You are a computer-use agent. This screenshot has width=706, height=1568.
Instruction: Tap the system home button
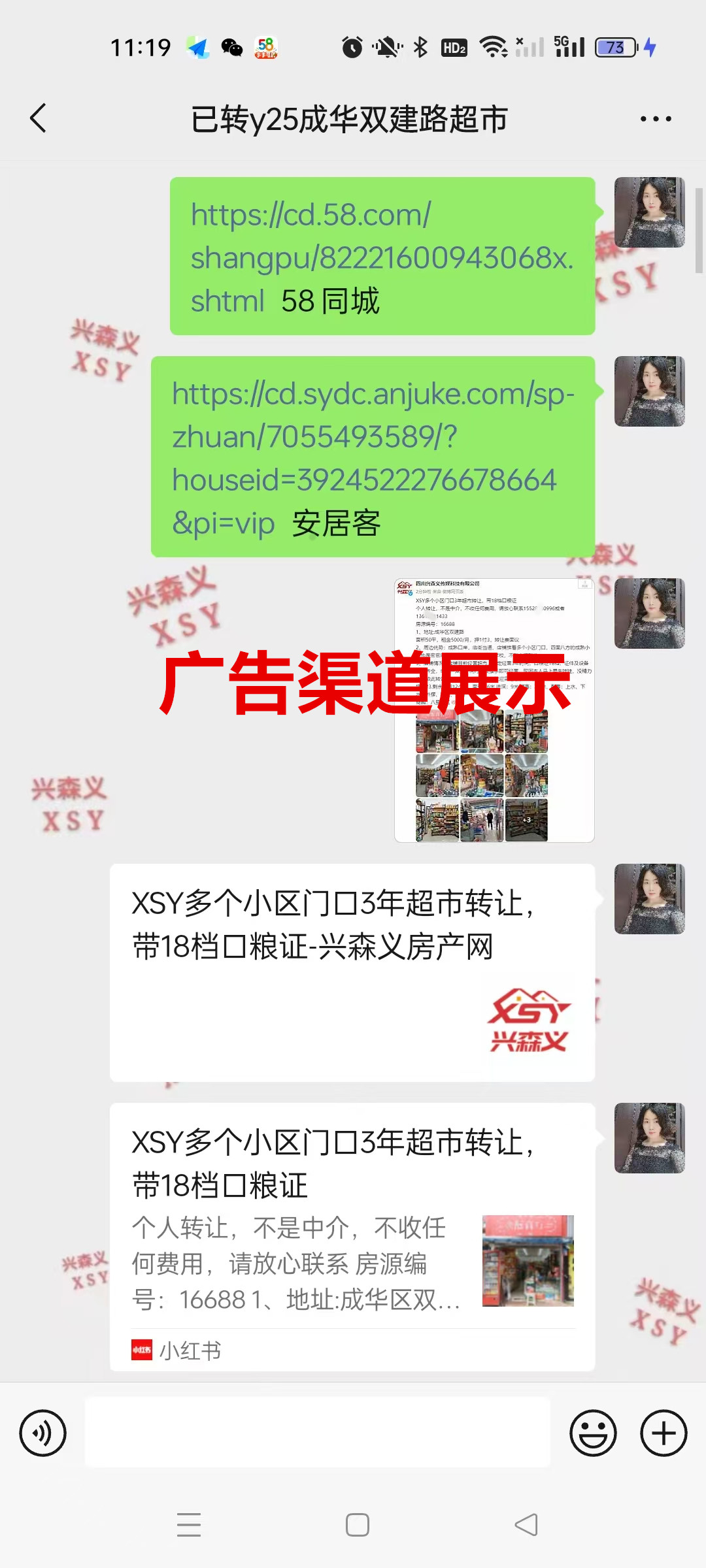[x=357, y=1525]
